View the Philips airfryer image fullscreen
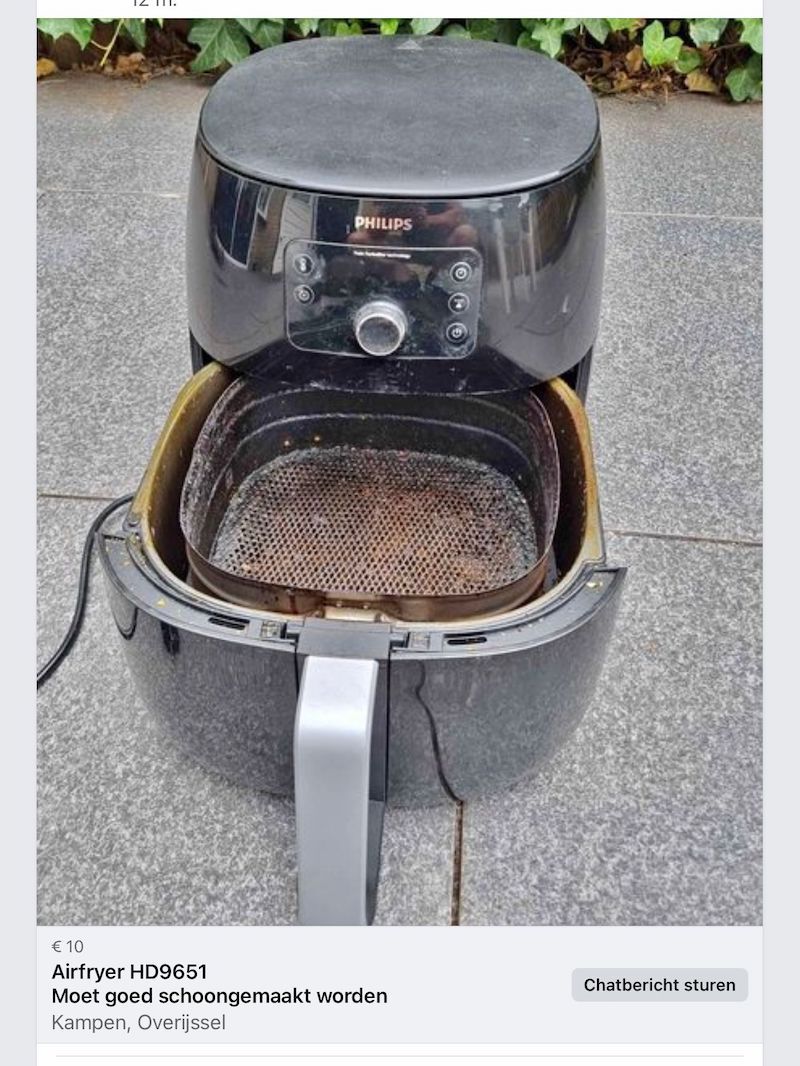The height and width of the screenshot is (1066, 800). (400, 470)
